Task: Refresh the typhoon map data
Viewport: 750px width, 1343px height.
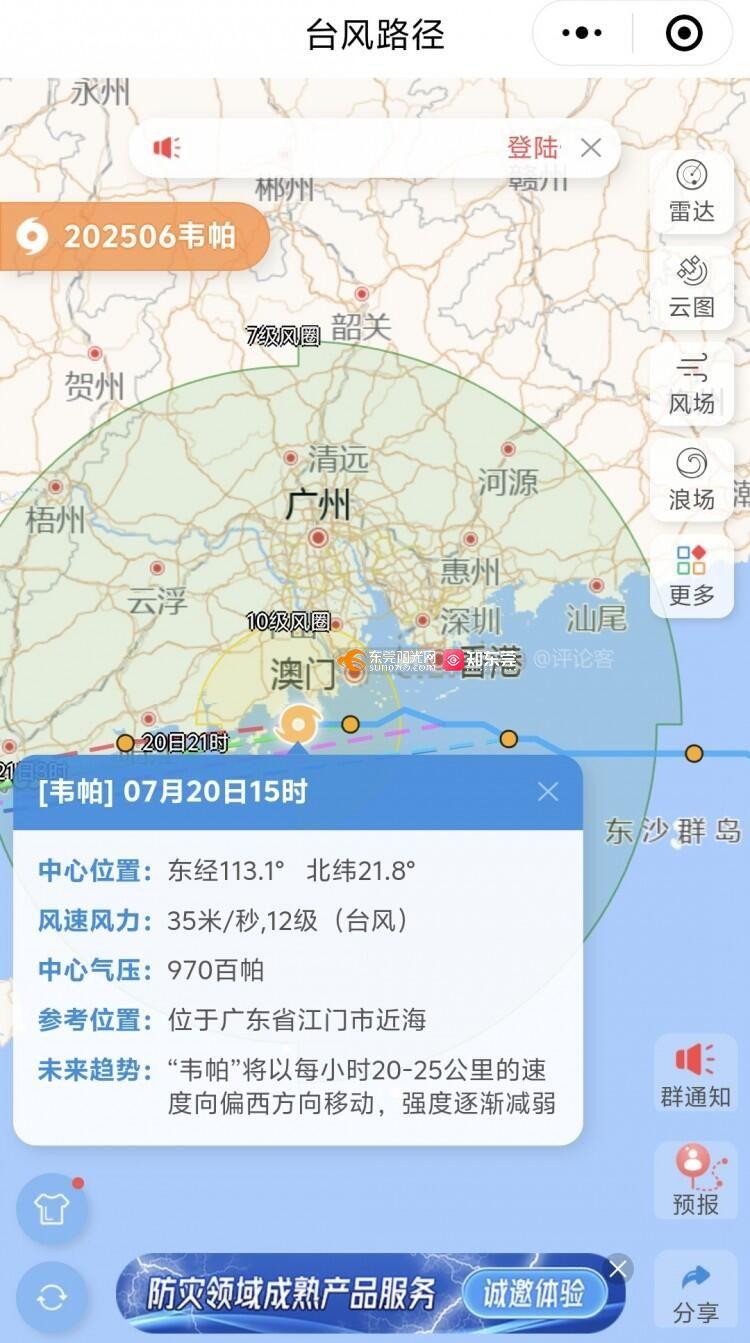Action: point(51,1298)
